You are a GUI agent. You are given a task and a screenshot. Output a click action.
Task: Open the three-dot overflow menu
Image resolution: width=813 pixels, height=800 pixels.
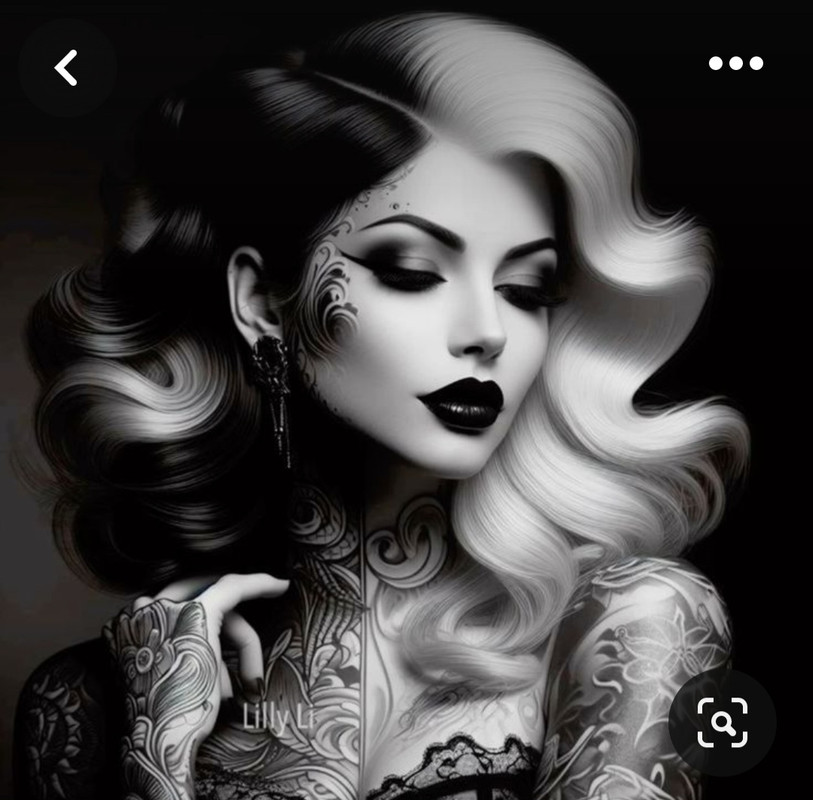click(x=736, y=64)
